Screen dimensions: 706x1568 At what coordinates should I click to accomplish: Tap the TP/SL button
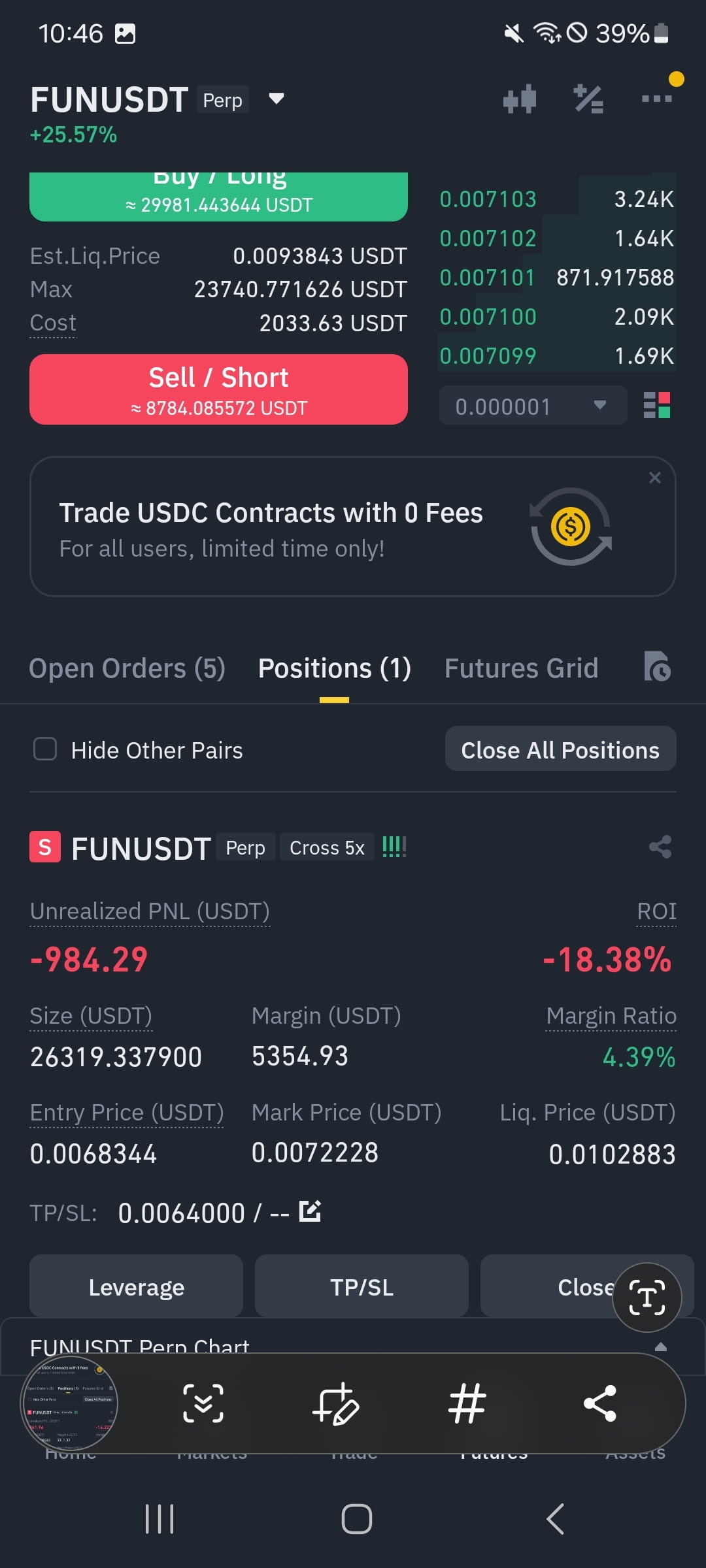[x=361, y=1286]
